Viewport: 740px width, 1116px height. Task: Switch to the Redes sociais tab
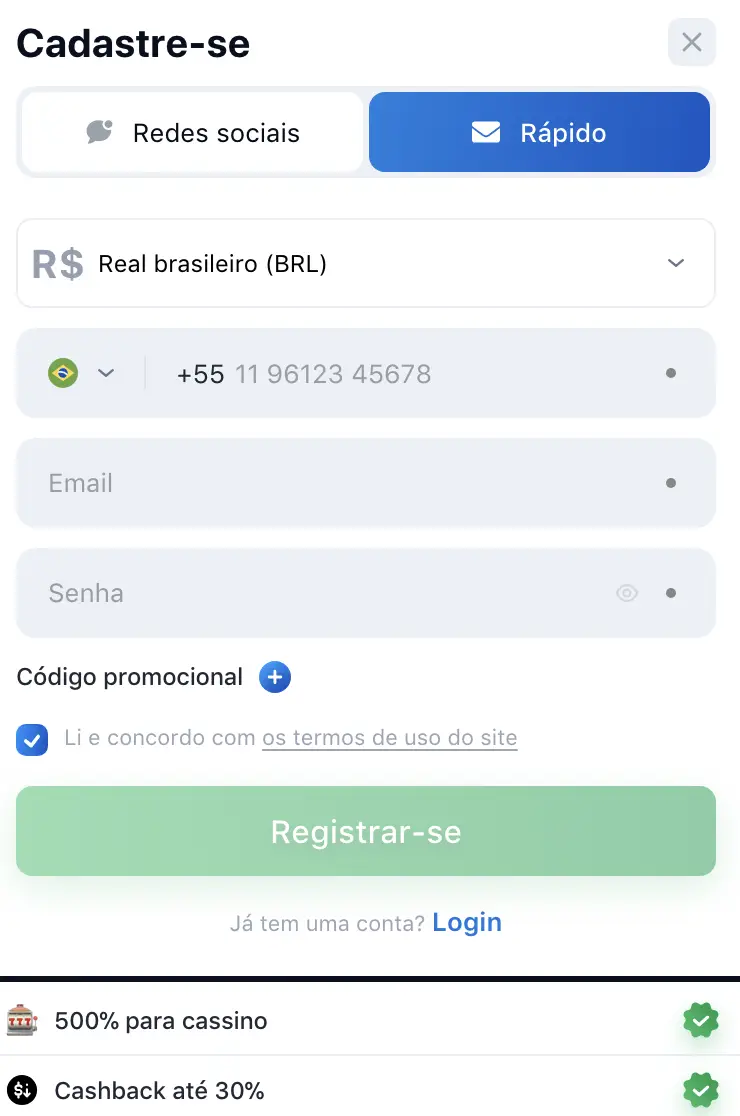click(x=192, y=133)
